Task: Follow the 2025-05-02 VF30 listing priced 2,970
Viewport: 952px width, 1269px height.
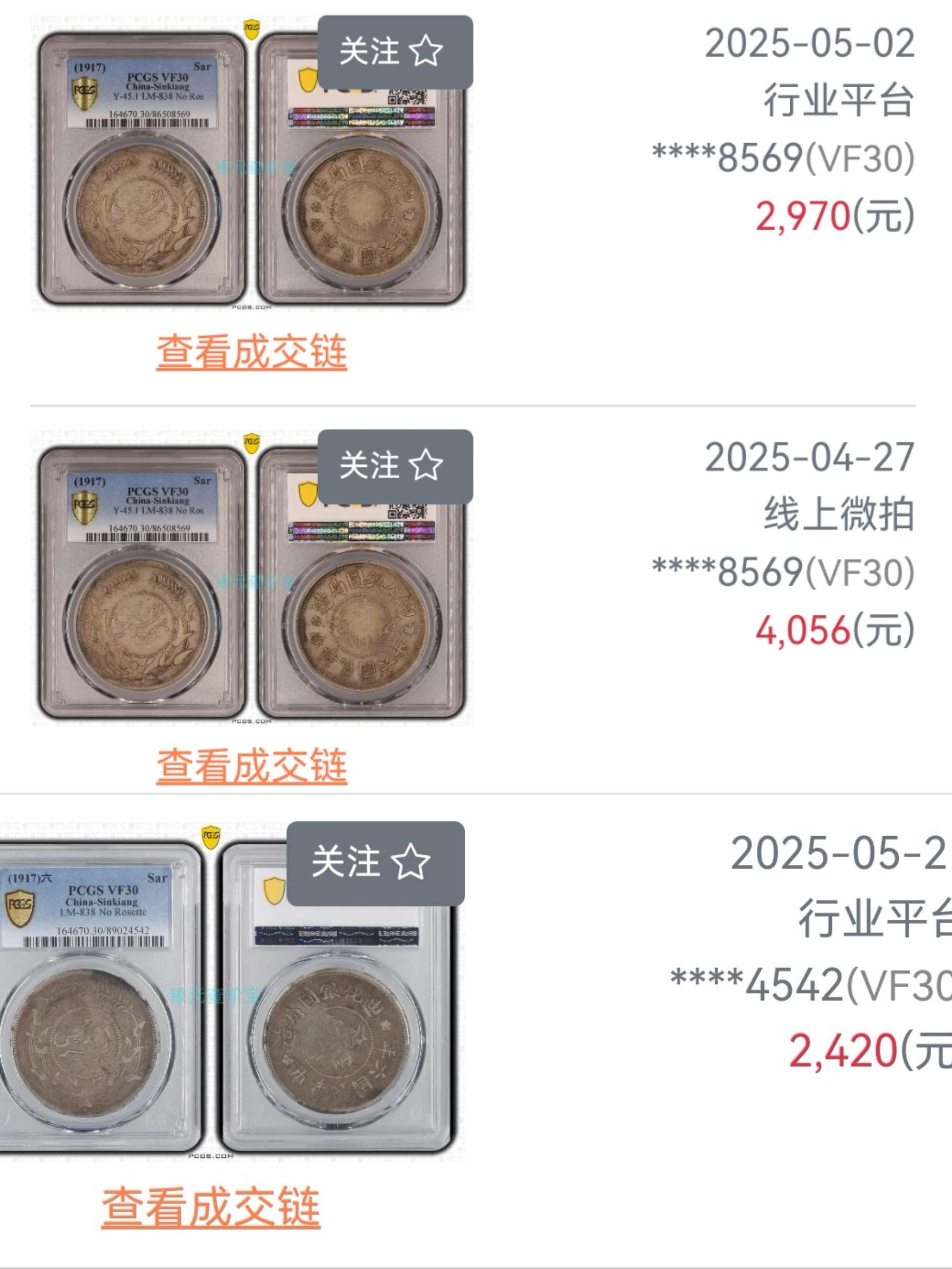Action: [394, 52]
